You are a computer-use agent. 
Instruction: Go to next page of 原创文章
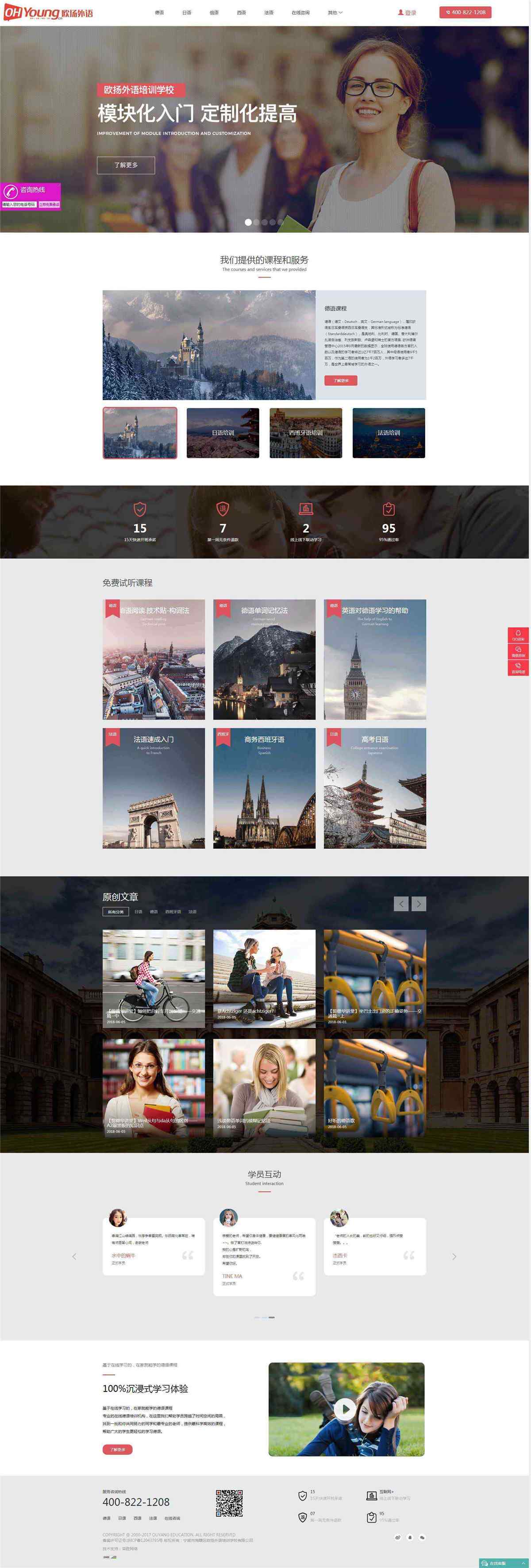tap(419, 904)
